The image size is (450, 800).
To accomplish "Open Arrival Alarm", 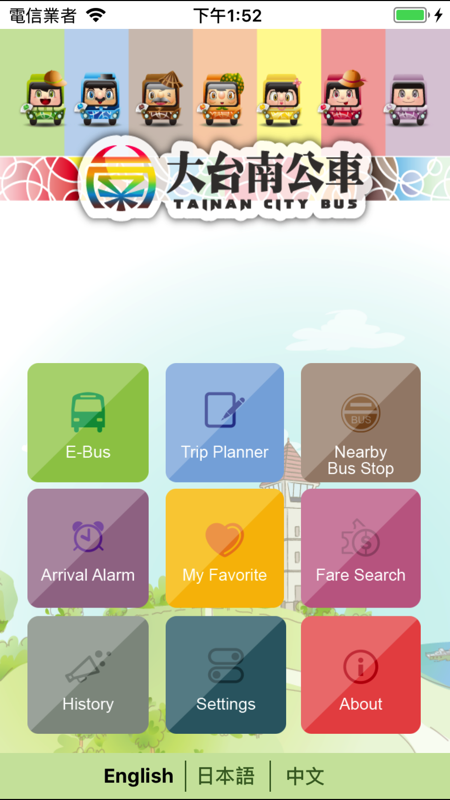I will (x=88, y=548).
